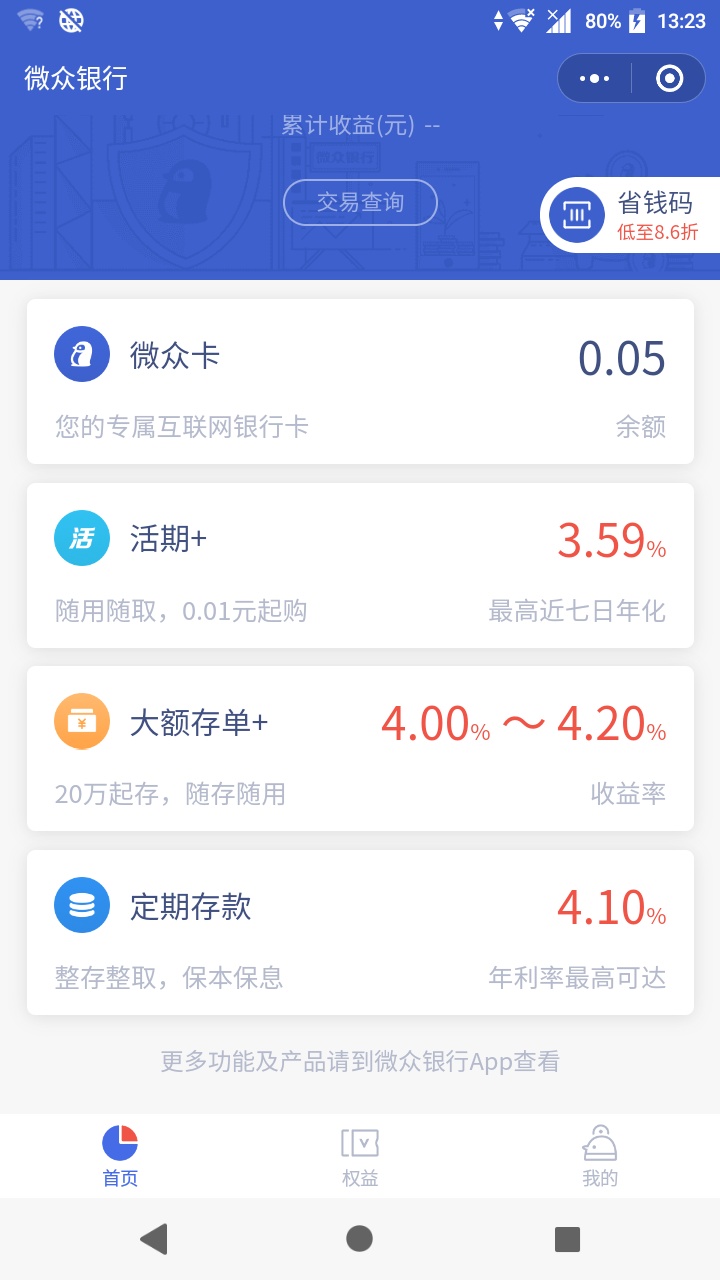Image resolution: width=720 pixels, height=1280 pixels.
Task: Return to the system home screen
Action: pyautogui.click(x=359, y=1239)
